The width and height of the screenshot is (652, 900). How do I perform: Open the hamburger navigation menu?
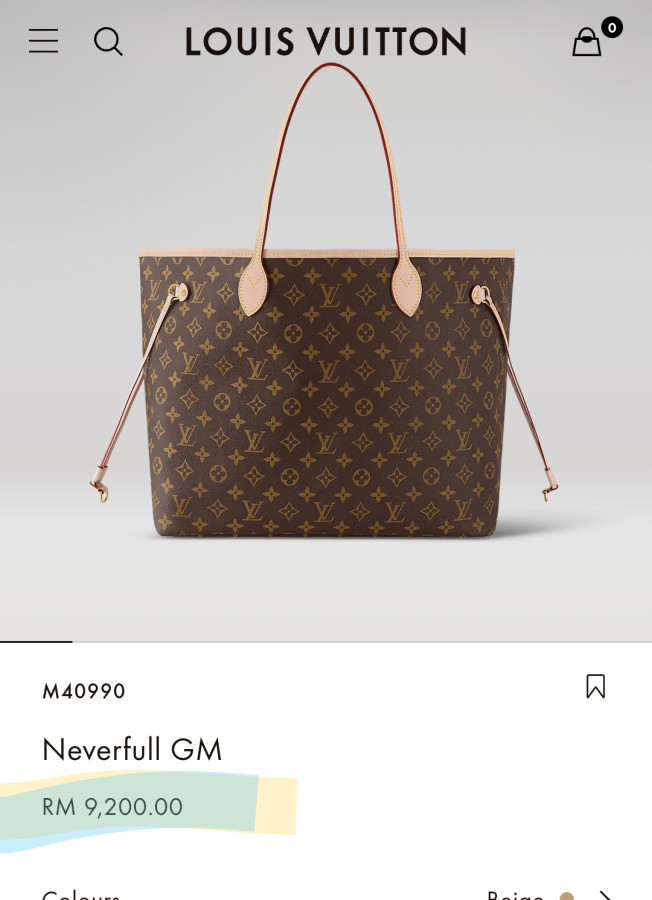tap(43, 41)
